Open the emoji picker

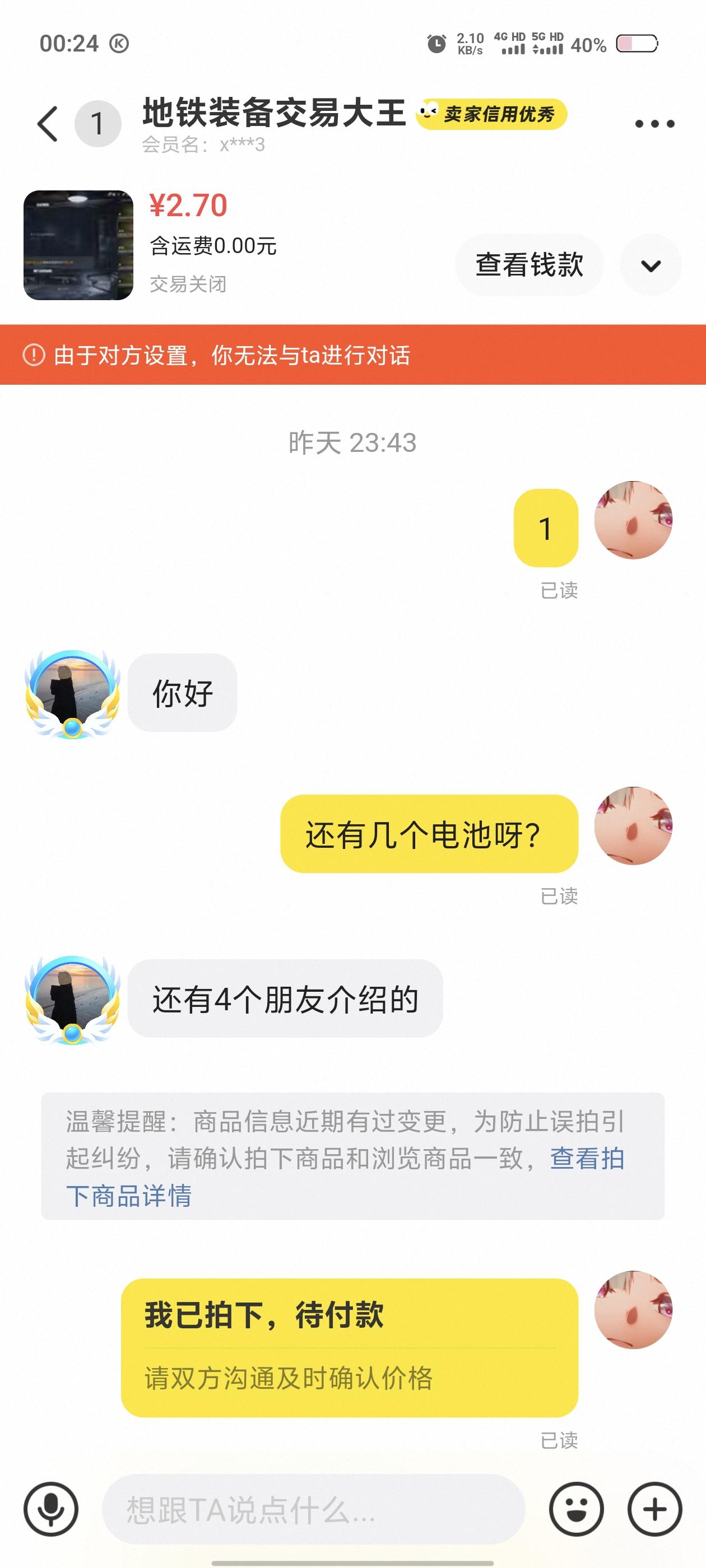pyautogui.click(x=576, y=1509)
